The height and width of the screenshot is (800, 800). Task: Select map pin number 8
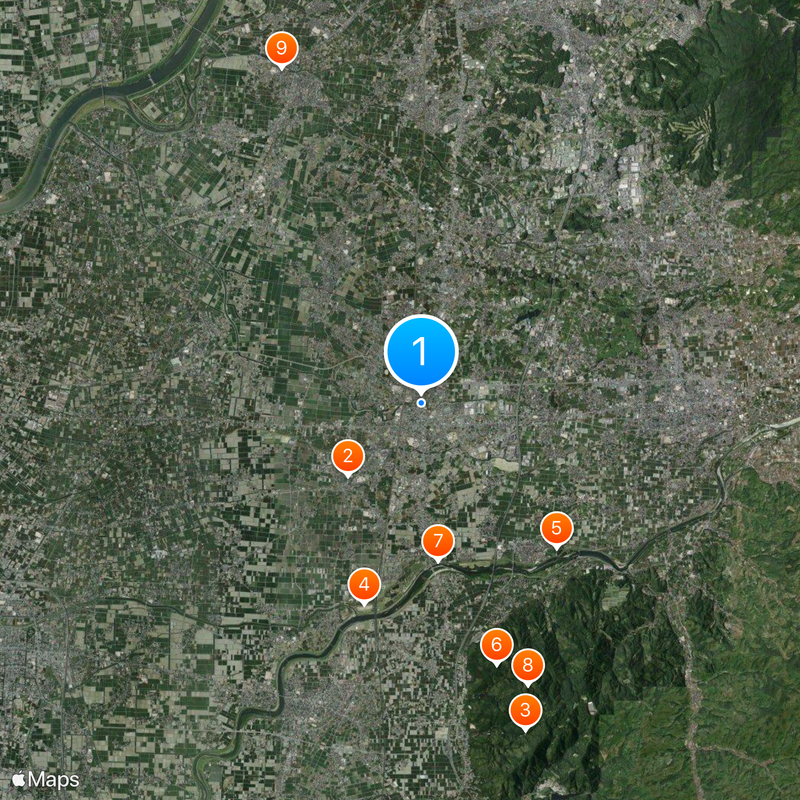coord(528,665)
